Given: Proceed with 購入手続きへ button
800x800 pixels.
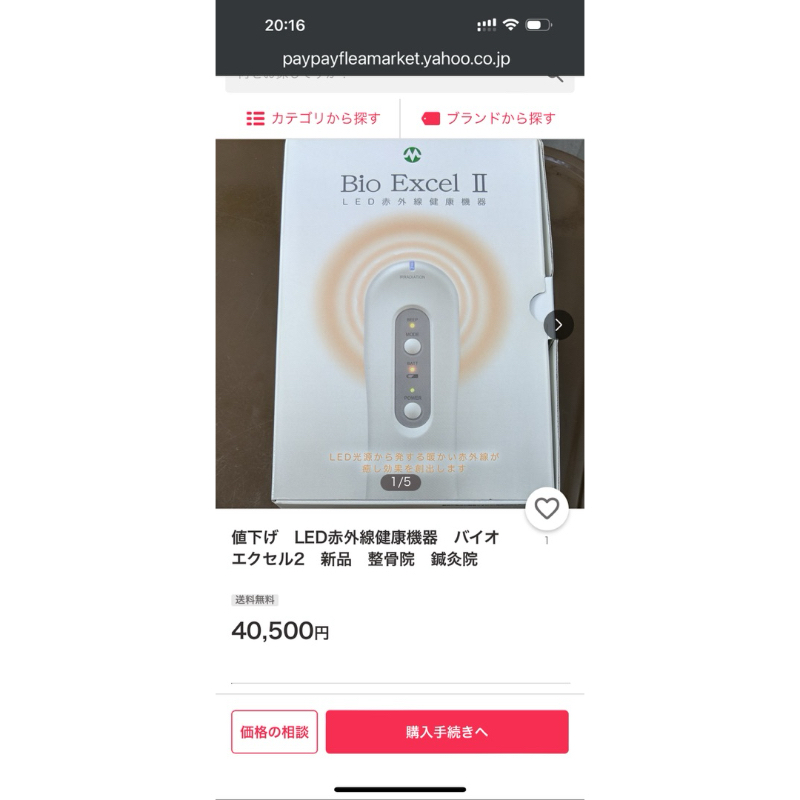Looking at the screenshot, I should (447, 732).
